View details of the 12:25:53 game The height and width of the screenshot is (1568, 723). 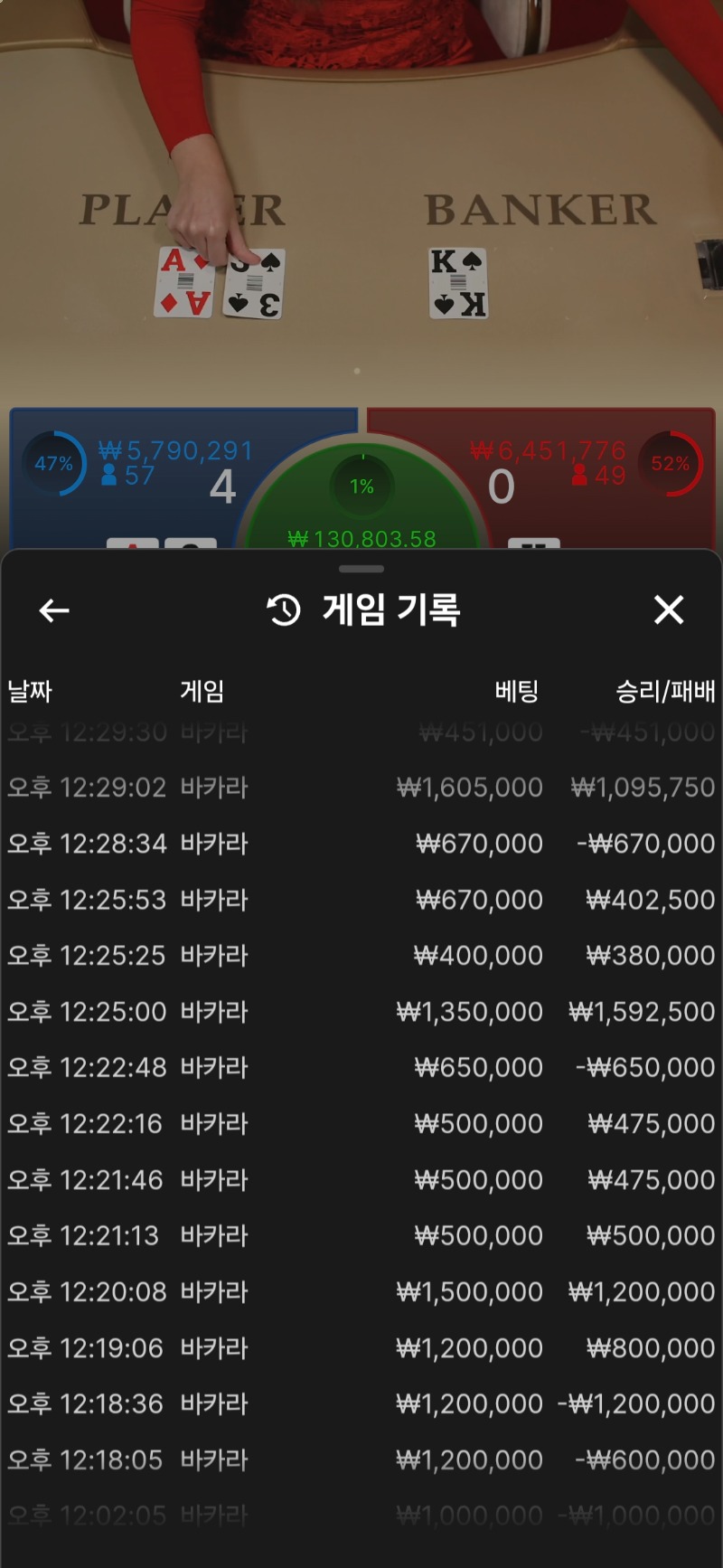[361, 900]
